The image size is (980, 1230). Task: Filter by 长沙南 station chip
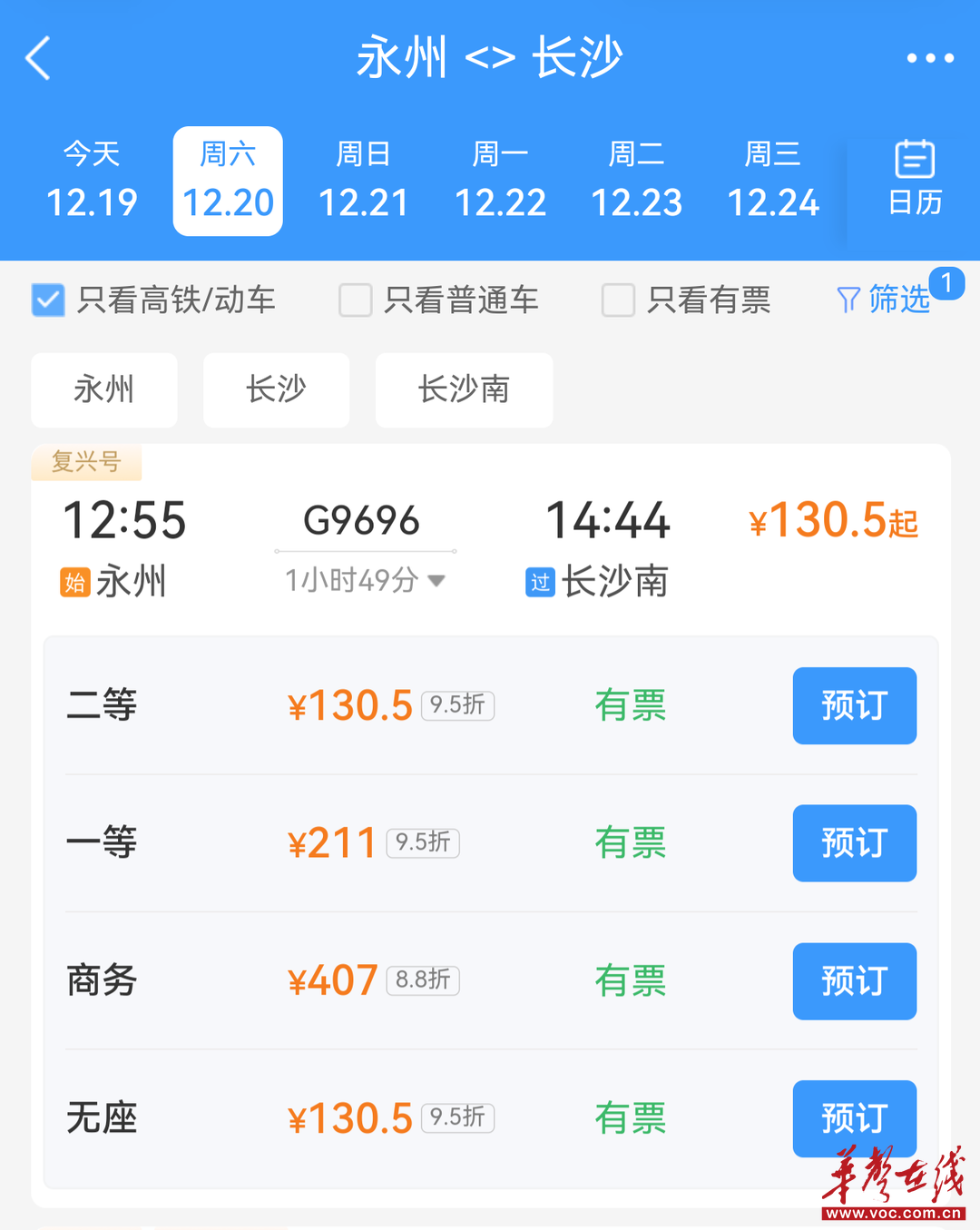pos(464,390)
